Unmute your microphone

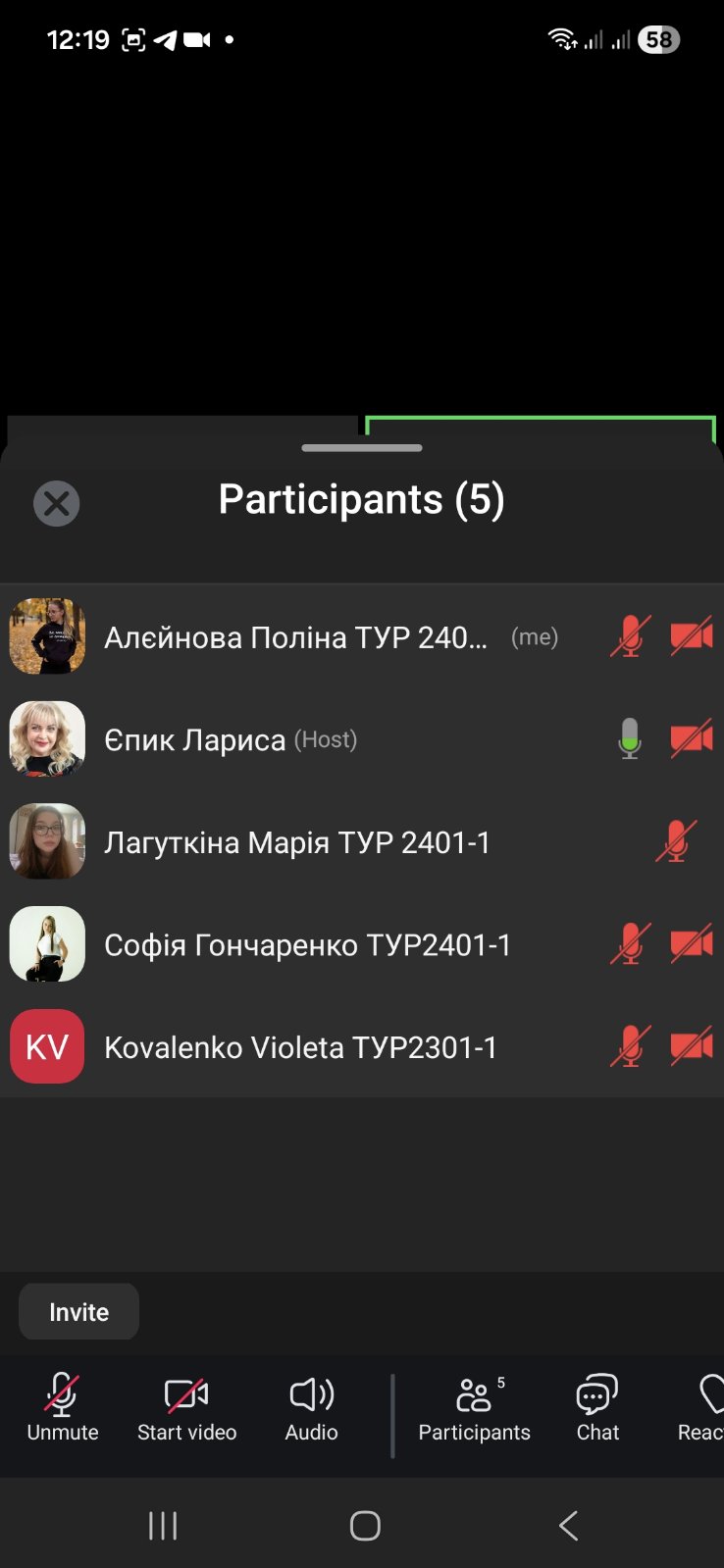coord(62,1407)
